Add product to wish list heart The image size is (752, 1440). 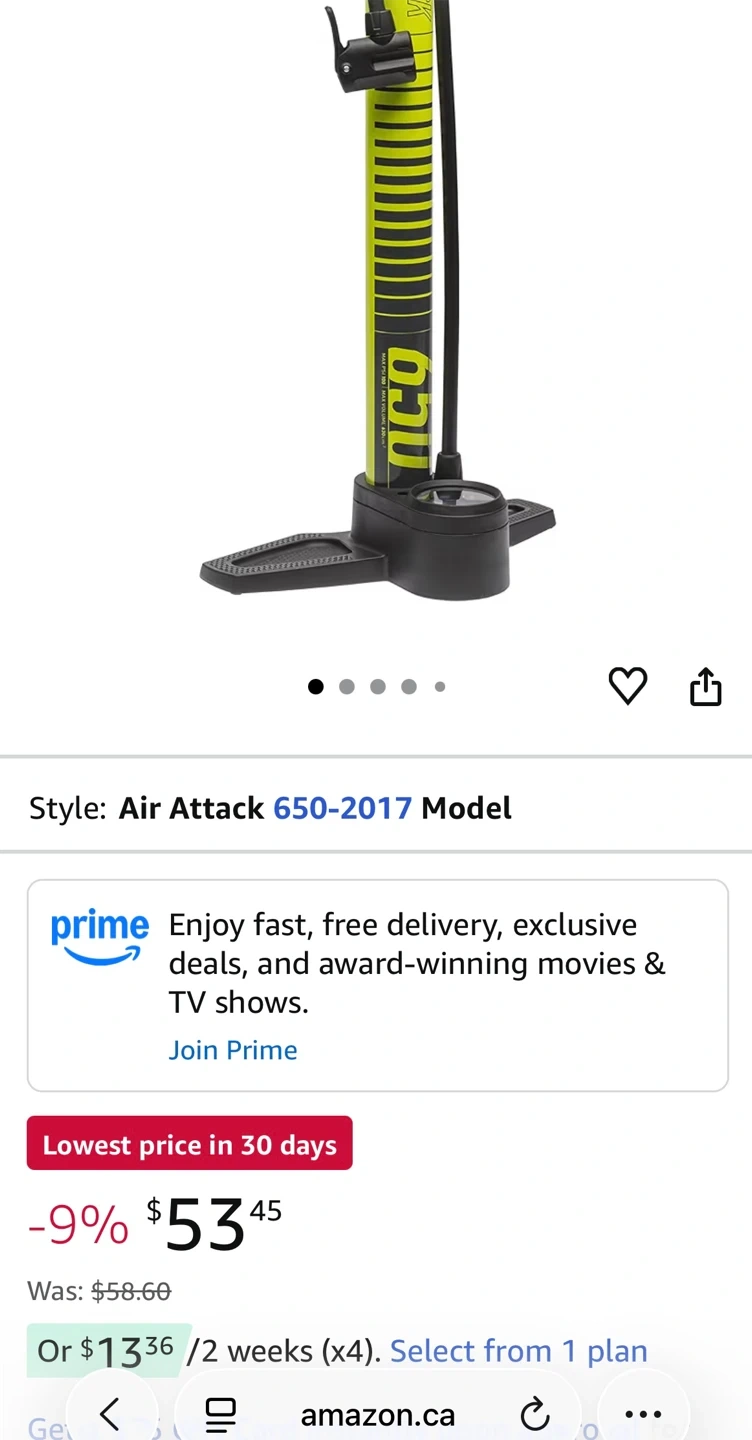click(628, 686)
